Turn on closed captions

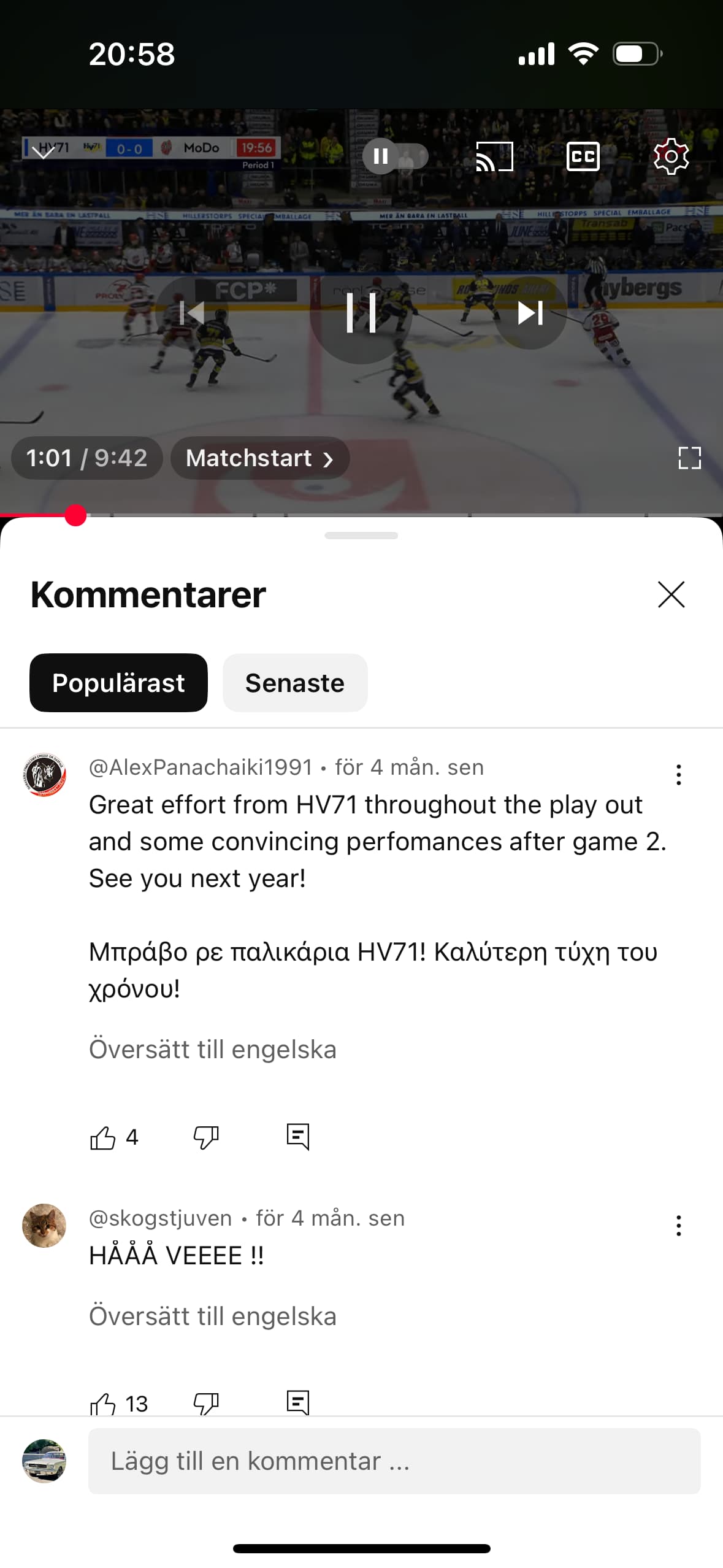[583, 156]
